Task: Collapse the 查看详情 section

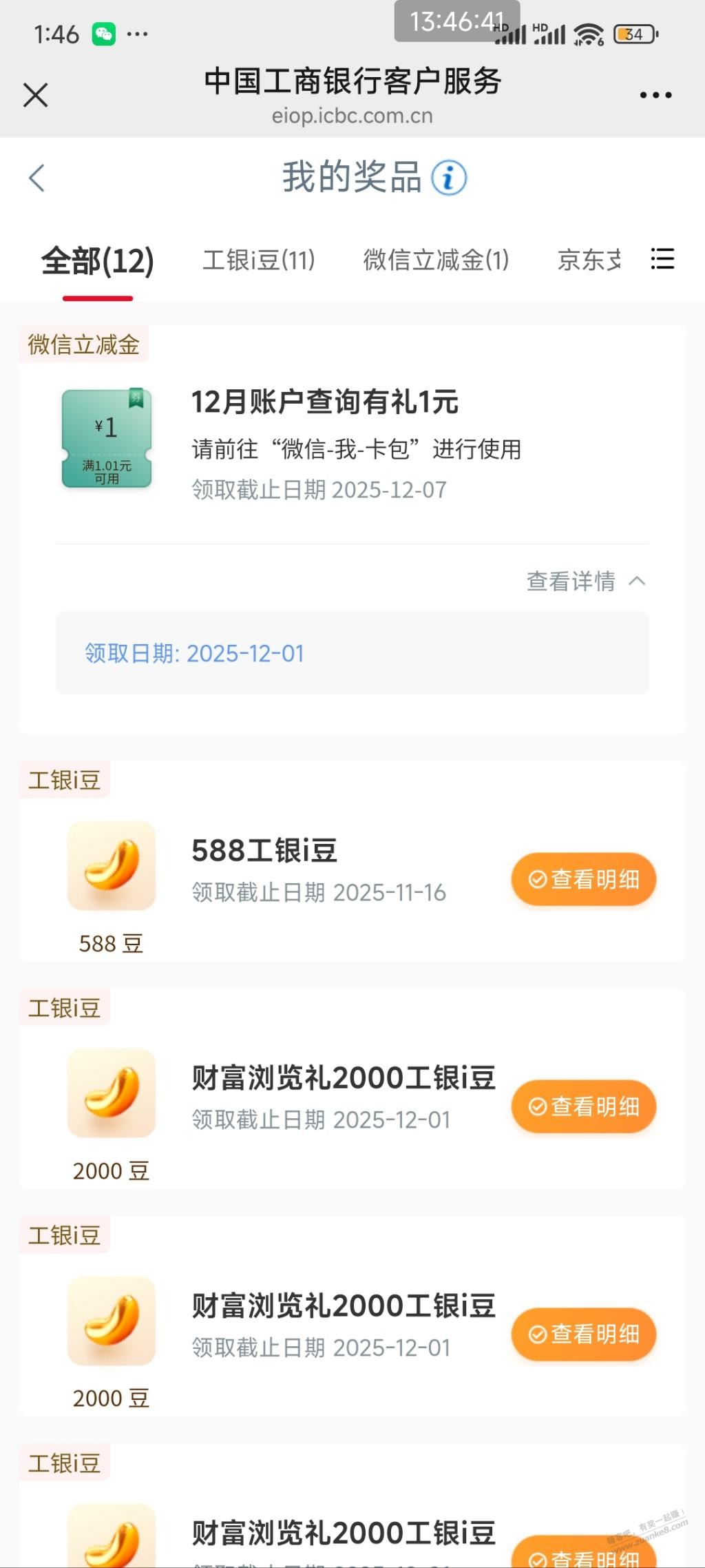Action: pyautogui.click(x=585, y=581)
